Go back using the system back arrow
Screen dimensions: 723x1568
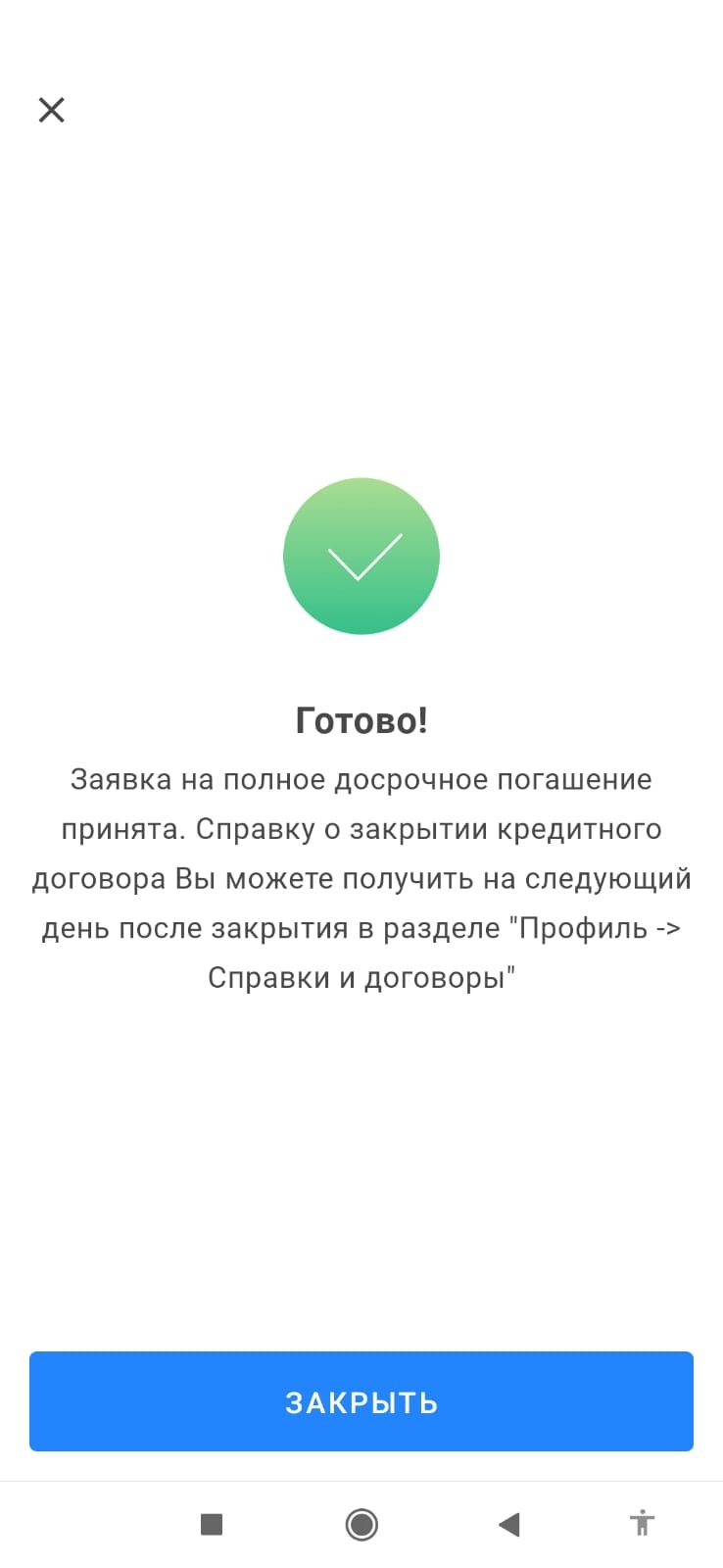click(x=508, y=1524)
